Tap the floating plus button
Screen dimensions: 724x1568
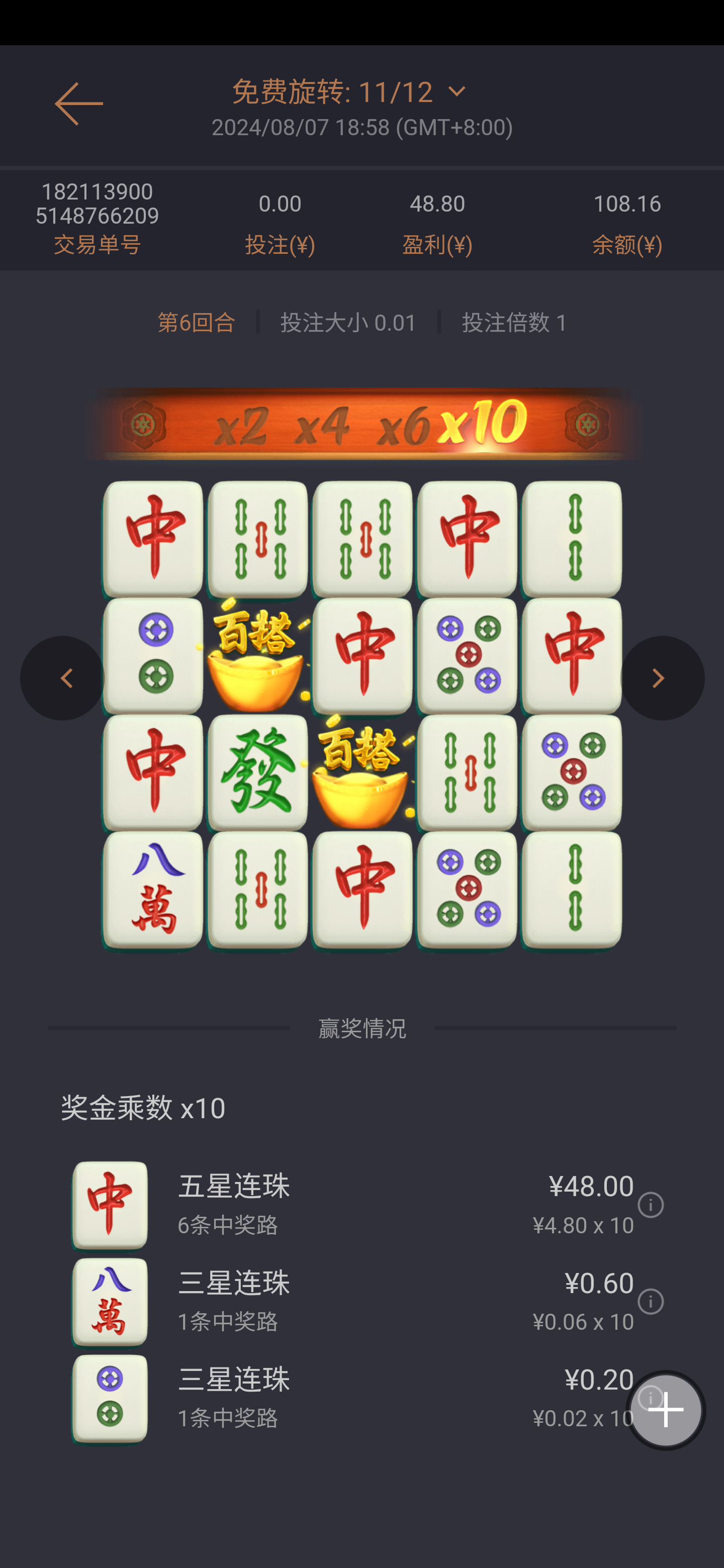[x=666, y=1410]
